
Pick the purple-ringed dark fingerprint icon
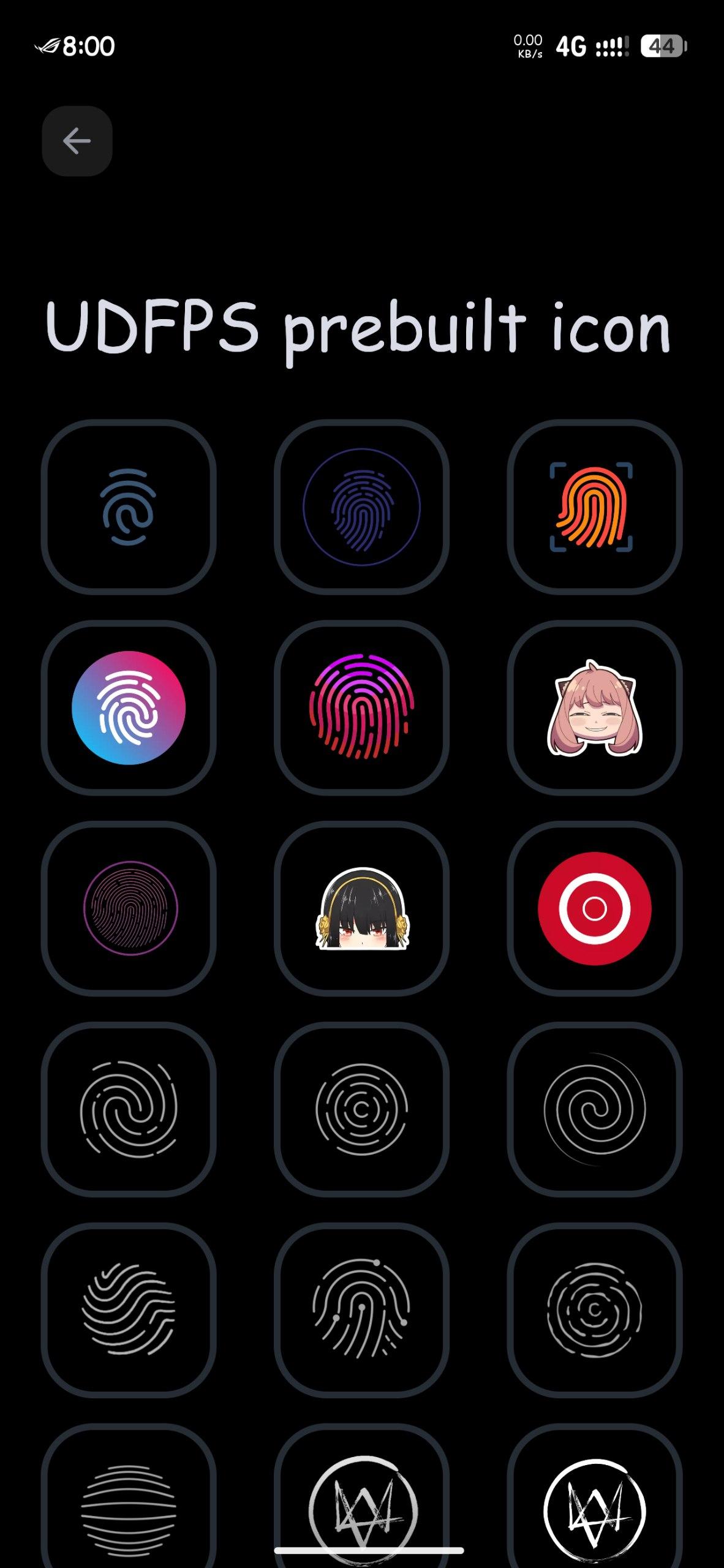(x=129, y=908)
